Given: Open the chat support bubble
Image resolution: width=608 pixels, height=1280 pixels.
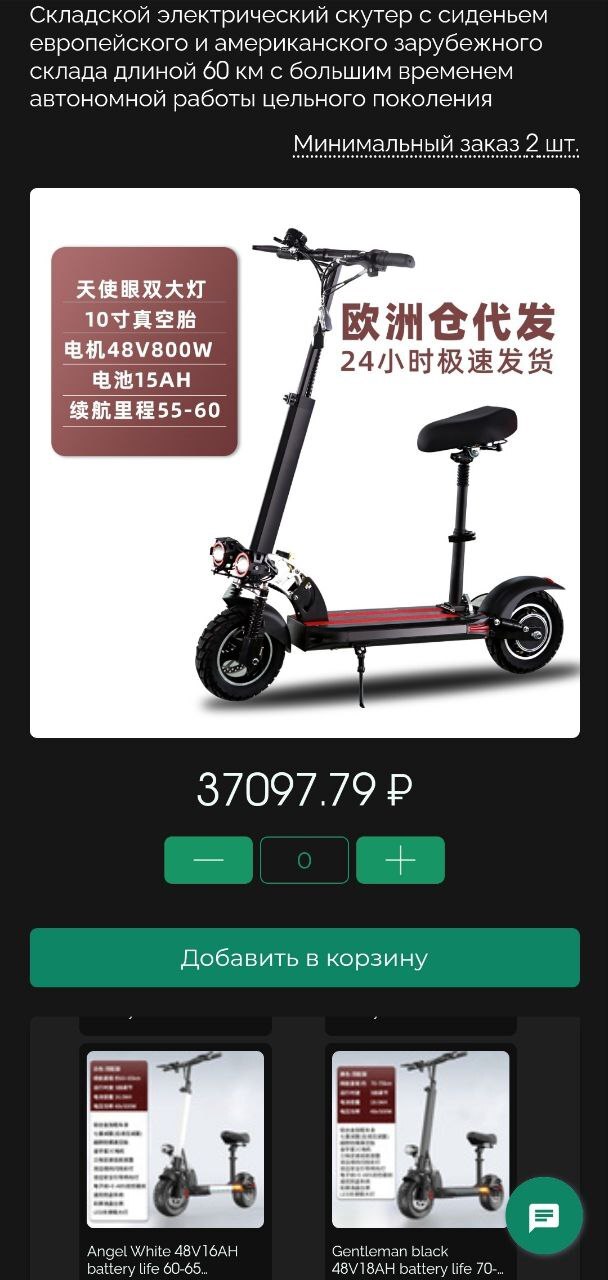Looking at the screenshot, I should click(x=543, y=1217).
